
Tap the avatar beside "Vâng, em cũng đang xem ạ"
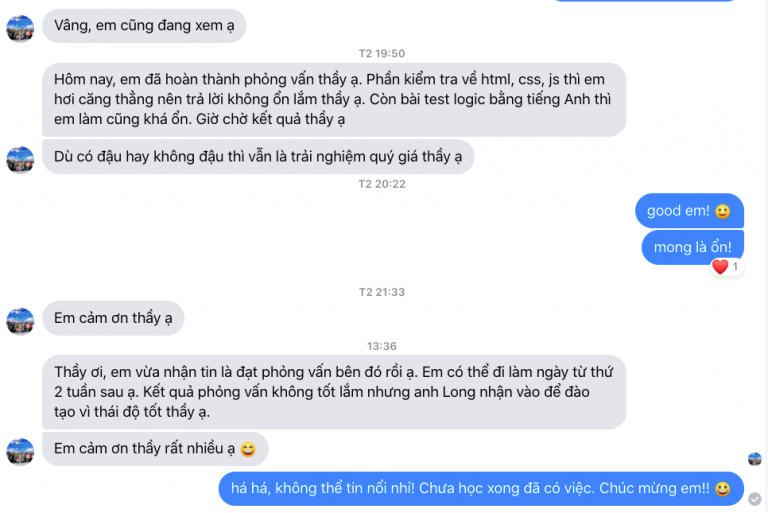coord(20,28)
